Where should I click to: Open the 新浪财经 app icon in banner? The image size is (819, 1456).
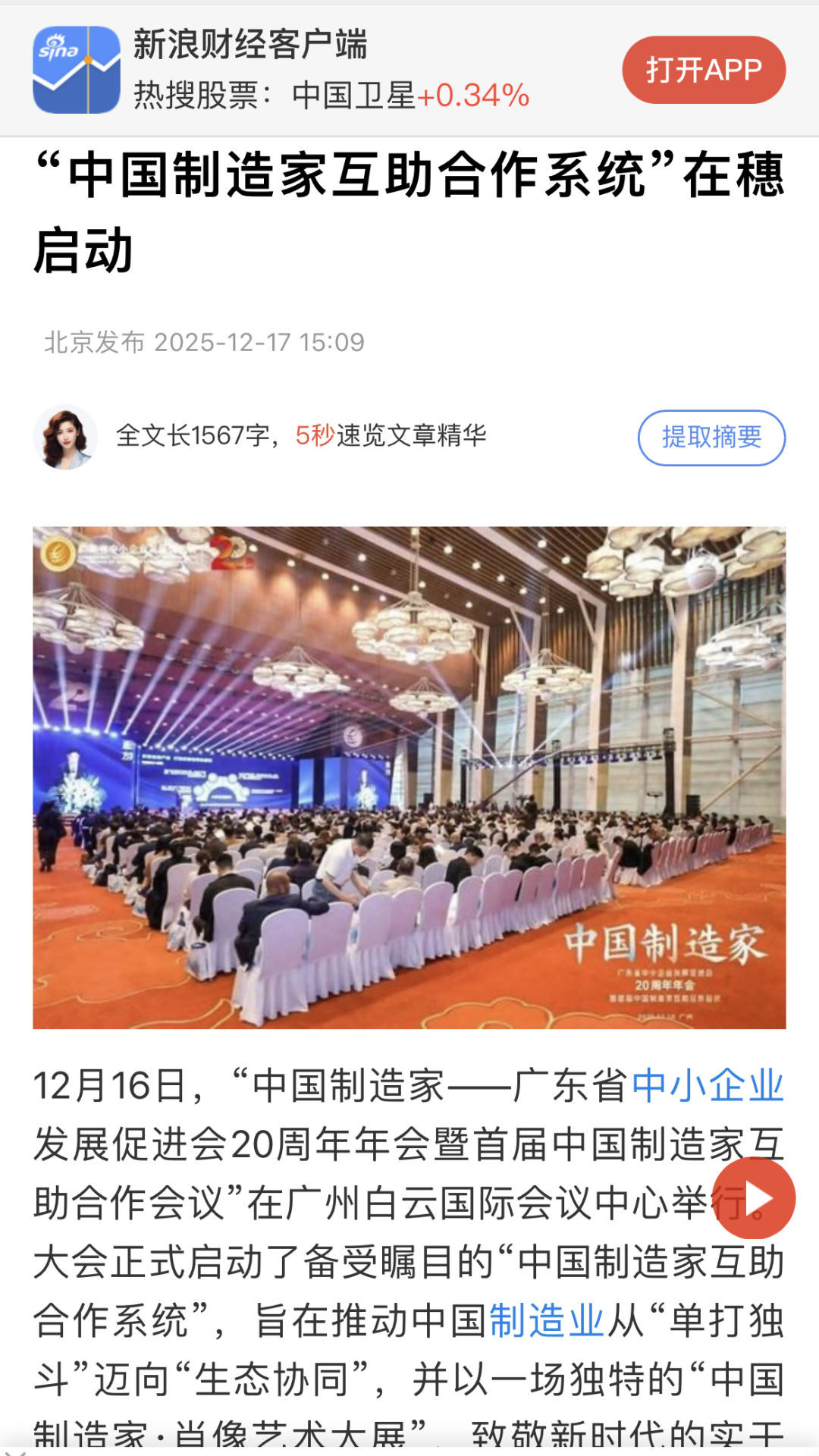point(77,70)
